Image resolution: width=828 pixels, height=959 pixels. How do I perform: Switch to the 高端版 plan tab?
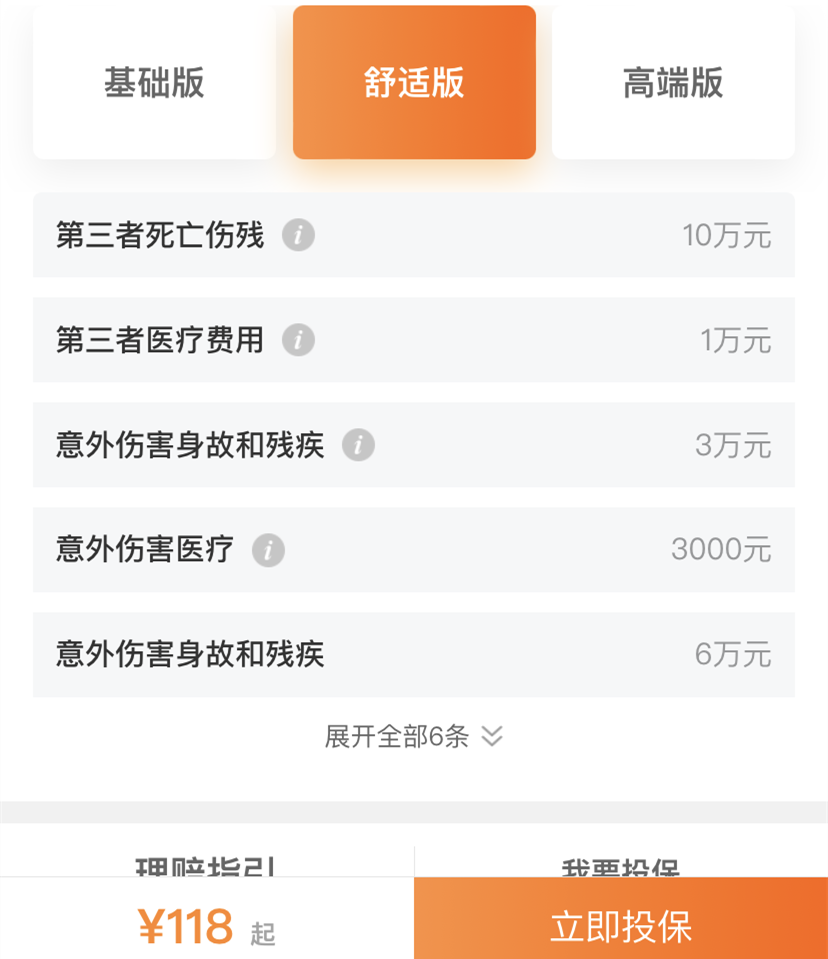pyautogui.click(x=673, y=83)
